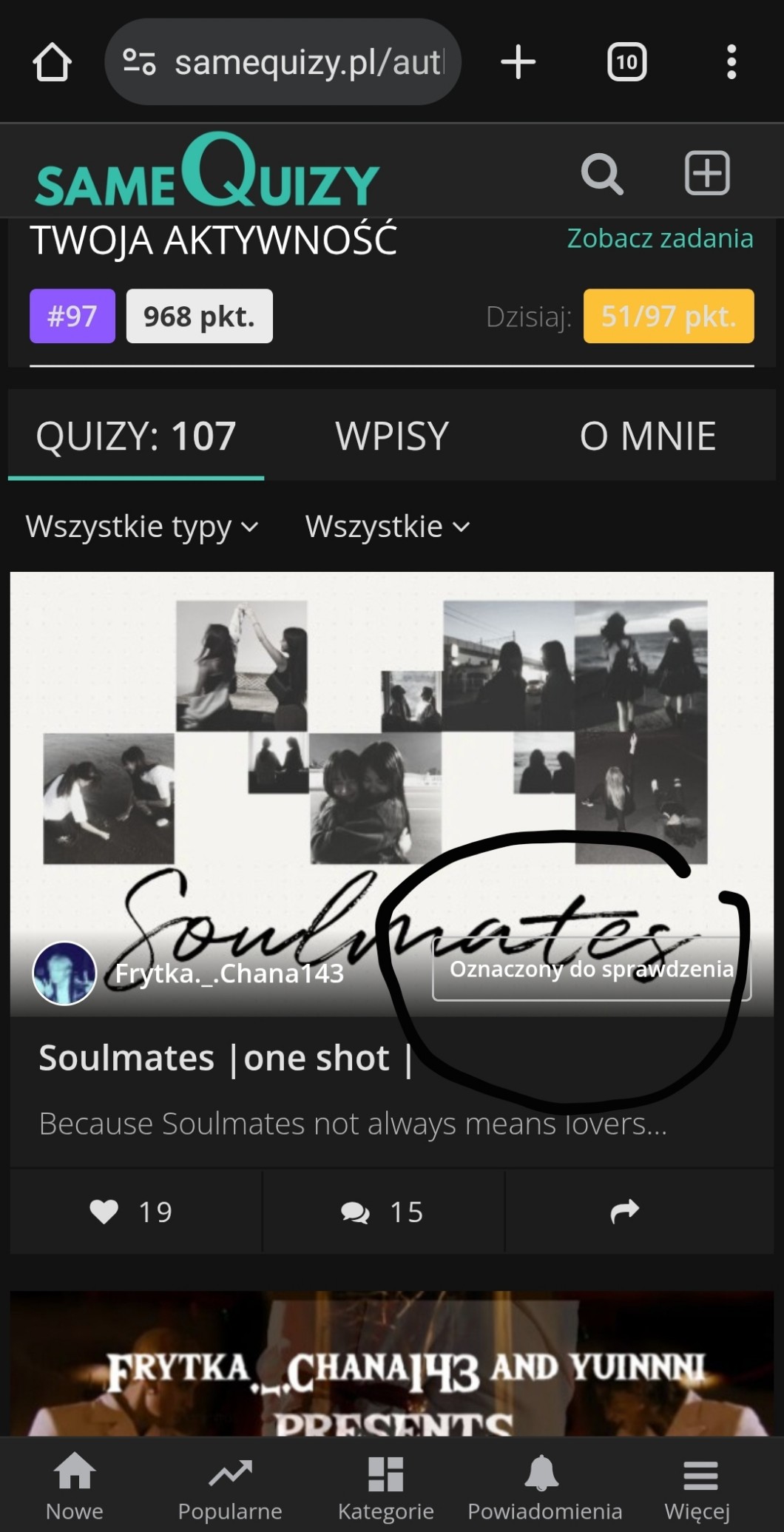The width and height of the screenshot is (784, 1532).
Task: Share the Soulmates quiz
Action: pyautogui.click(x=625, y=1212)
